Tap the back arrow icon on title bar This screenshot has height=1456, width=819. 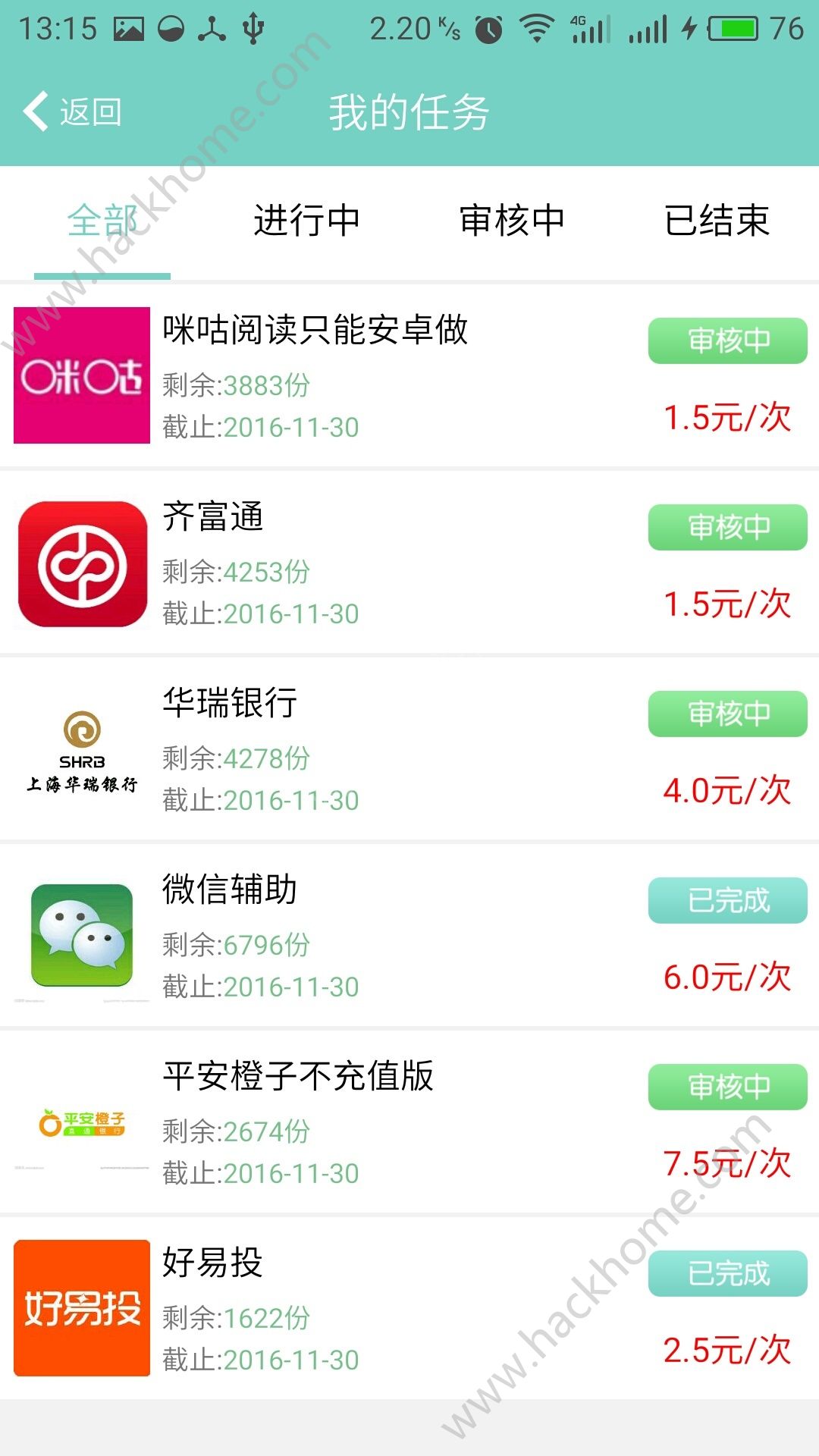coord(34,110)
